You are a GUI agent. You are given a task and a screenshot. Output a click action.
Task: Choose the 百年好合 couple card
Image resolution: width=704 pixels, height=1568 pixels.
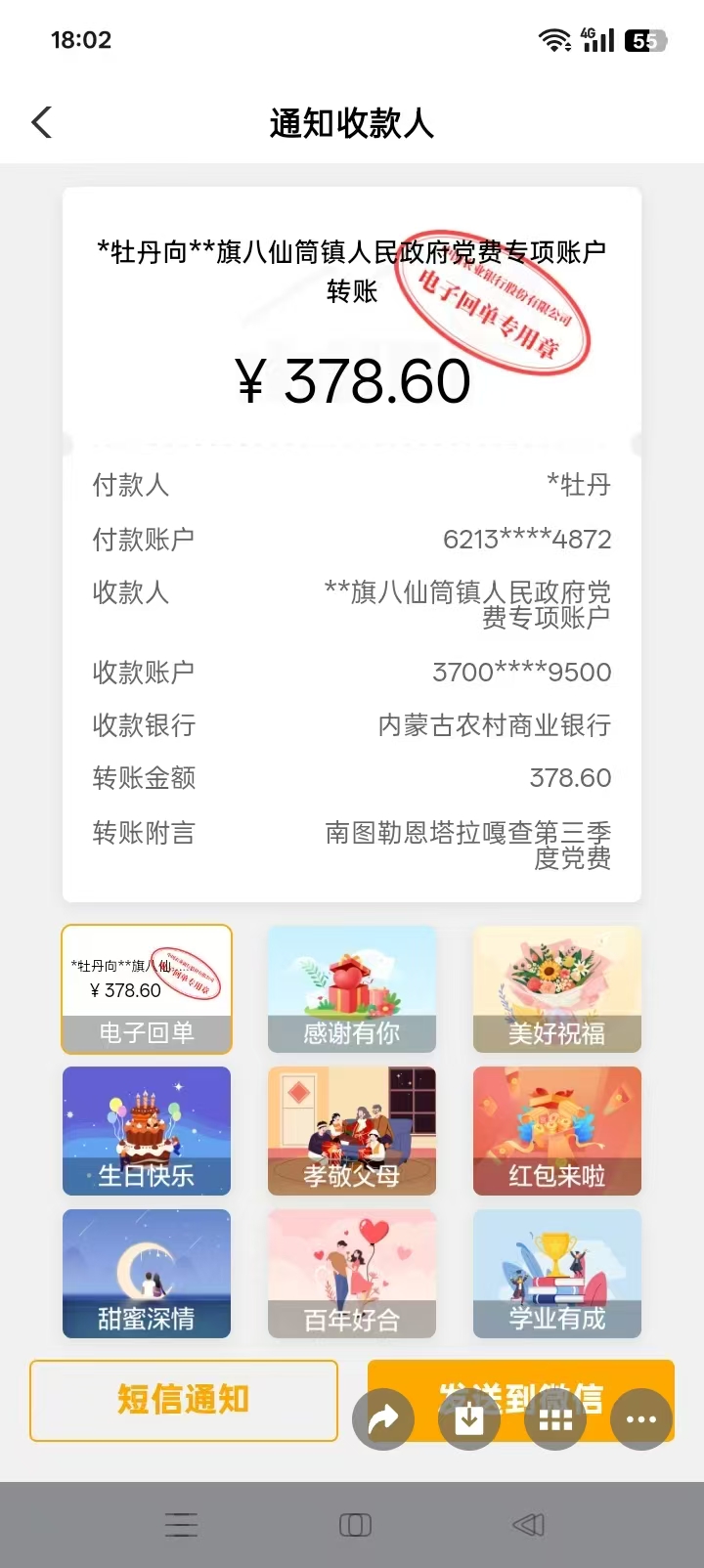click(x=352, y=1274)
